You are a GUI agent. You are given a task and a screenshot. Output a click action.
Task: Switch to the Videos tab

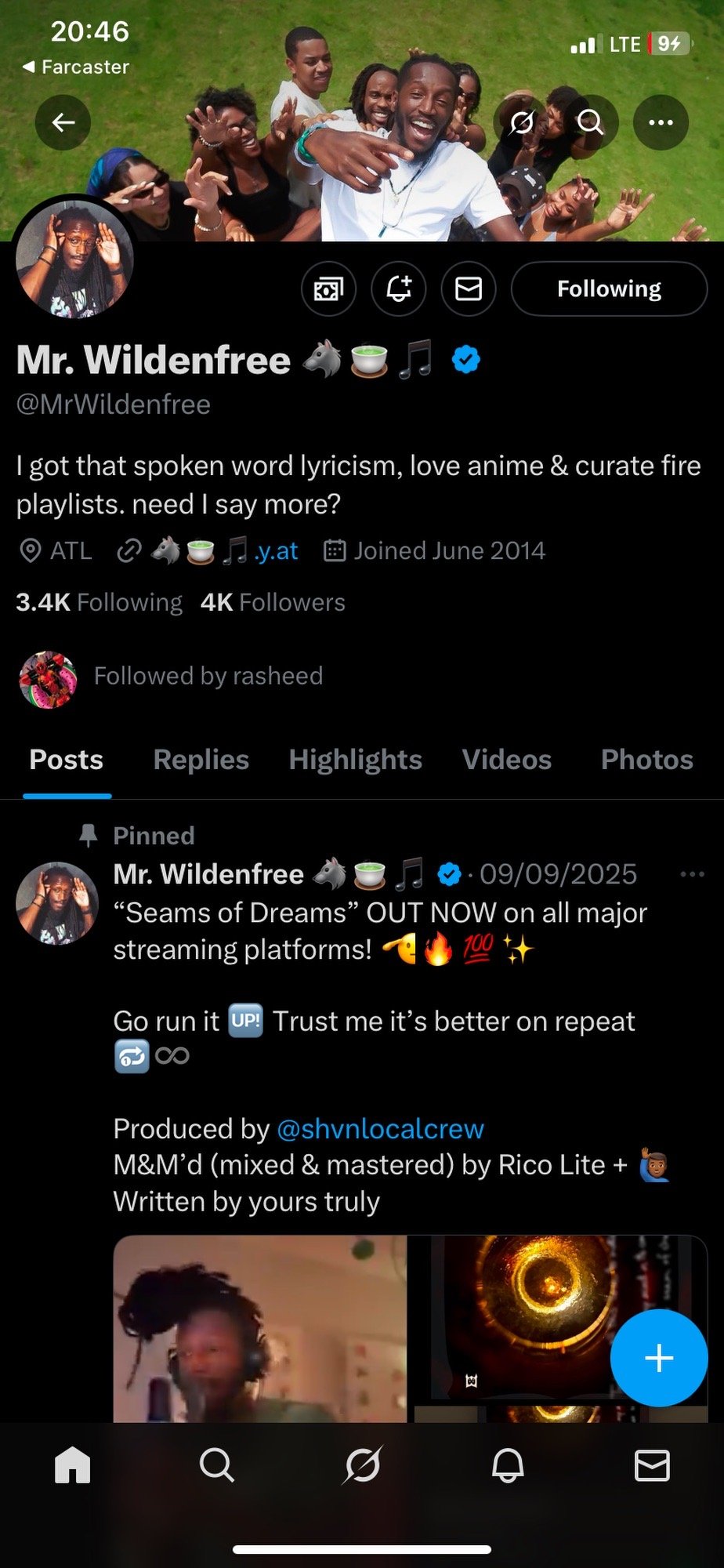coord(506,760)
